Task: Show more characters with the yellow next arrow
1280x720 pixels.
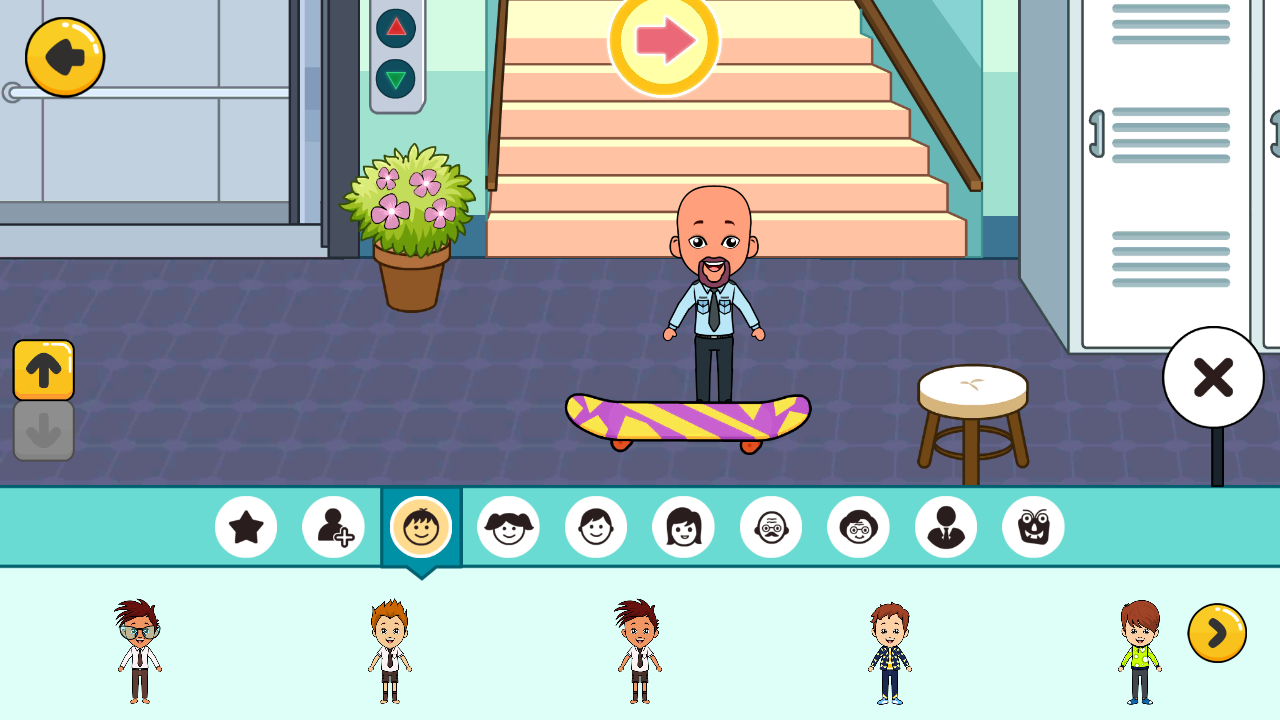Action: tap(1217, 633)
